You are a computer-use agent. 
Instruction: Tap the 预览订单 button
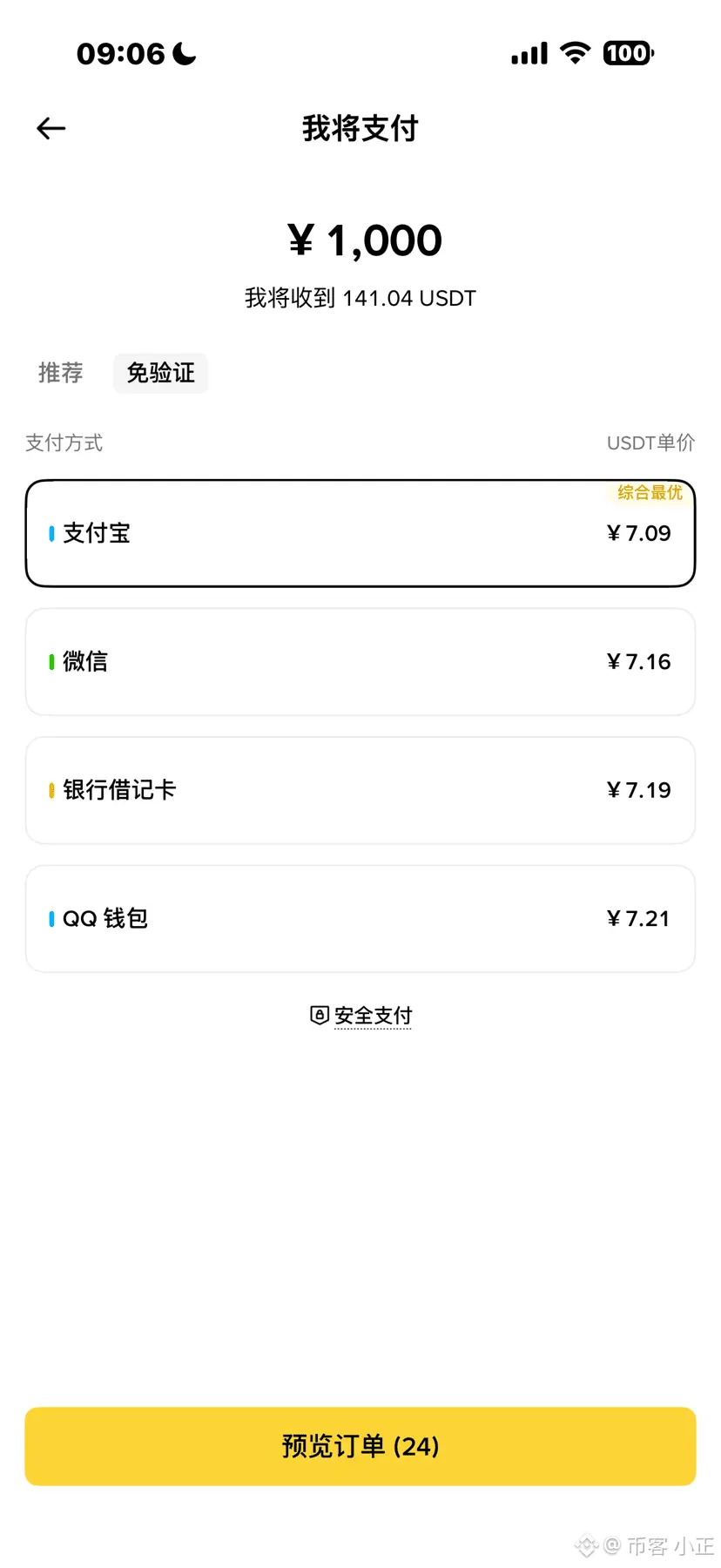point(360,1446)
